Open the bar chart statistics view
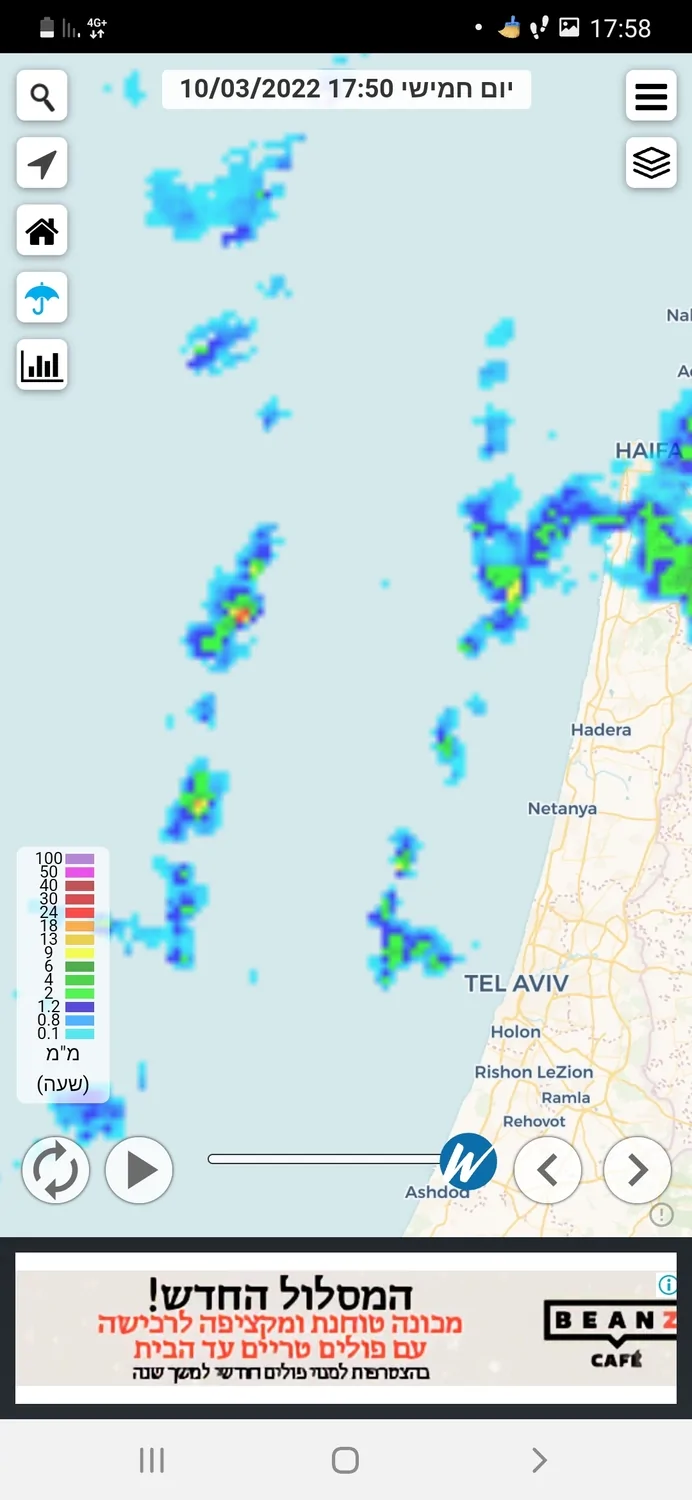The height and width of the screenshot is (1500, 692). (42, 365)
